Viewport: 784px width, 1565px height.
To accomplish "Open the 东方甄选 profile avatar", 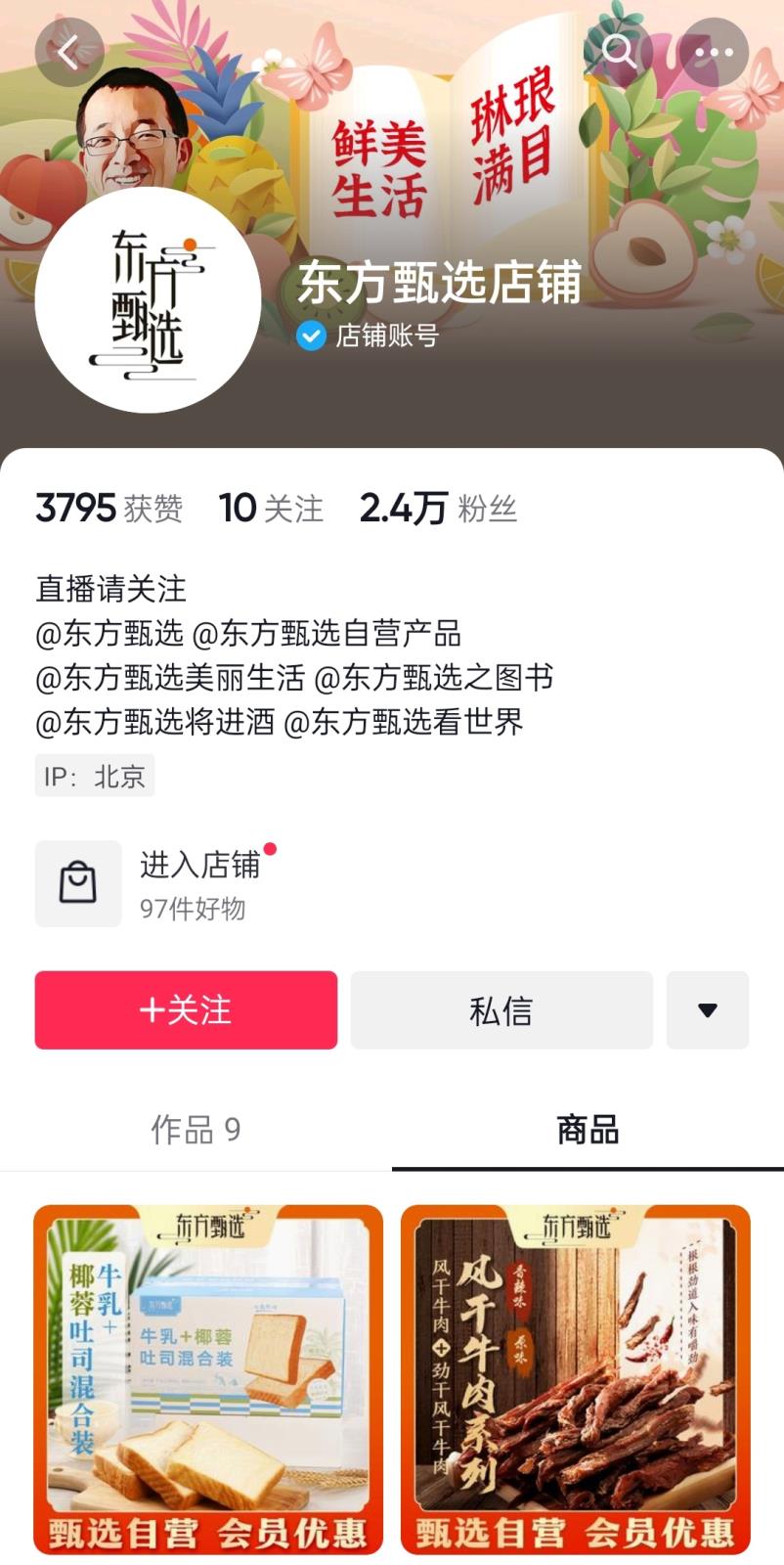I will [x=148, y=299].
